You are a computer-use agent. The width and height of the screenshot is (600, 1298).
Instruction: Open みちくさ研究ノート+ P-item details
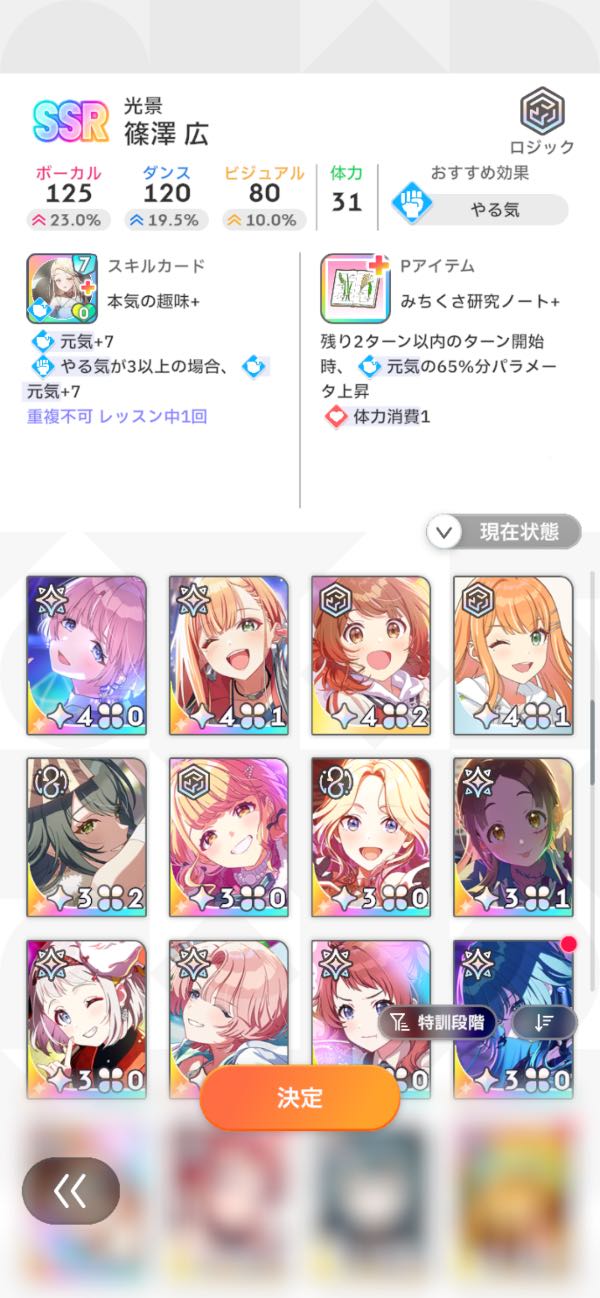pos(355,290)
